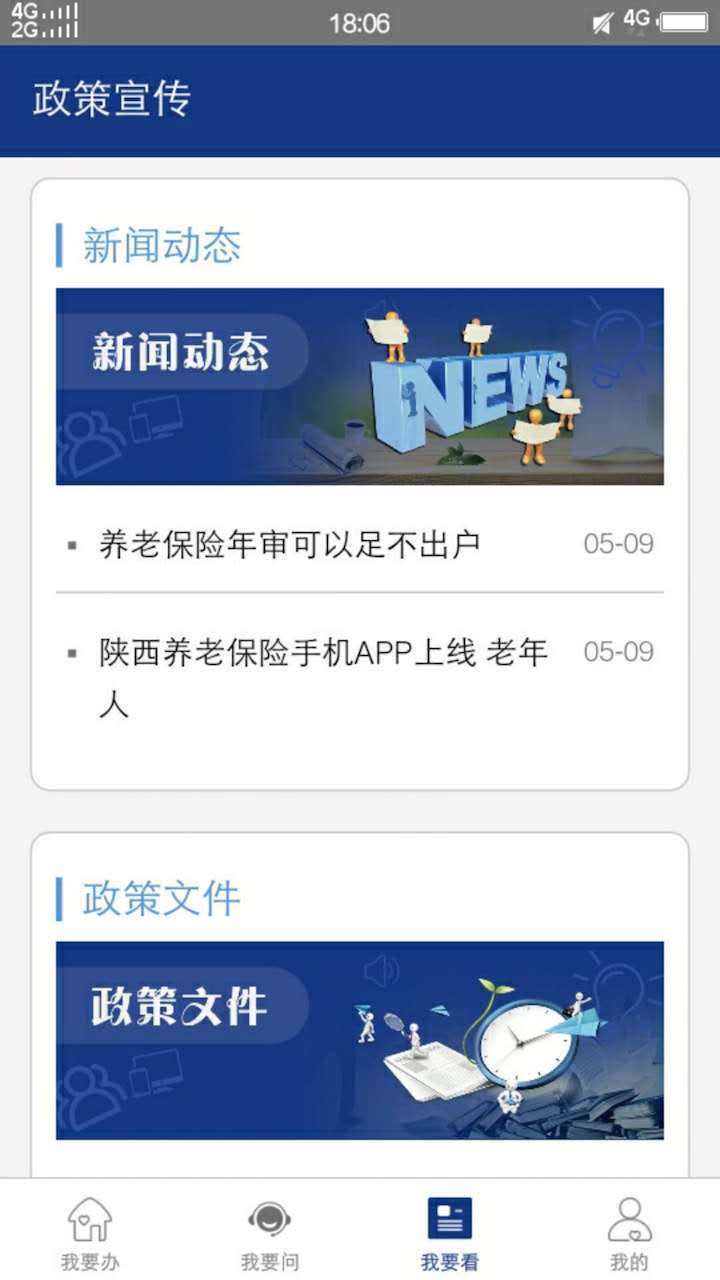This screenshot has height=1280, width=720.
Task: Tap the 我要问 headset icon
Action: click(x=268, y=1216)
